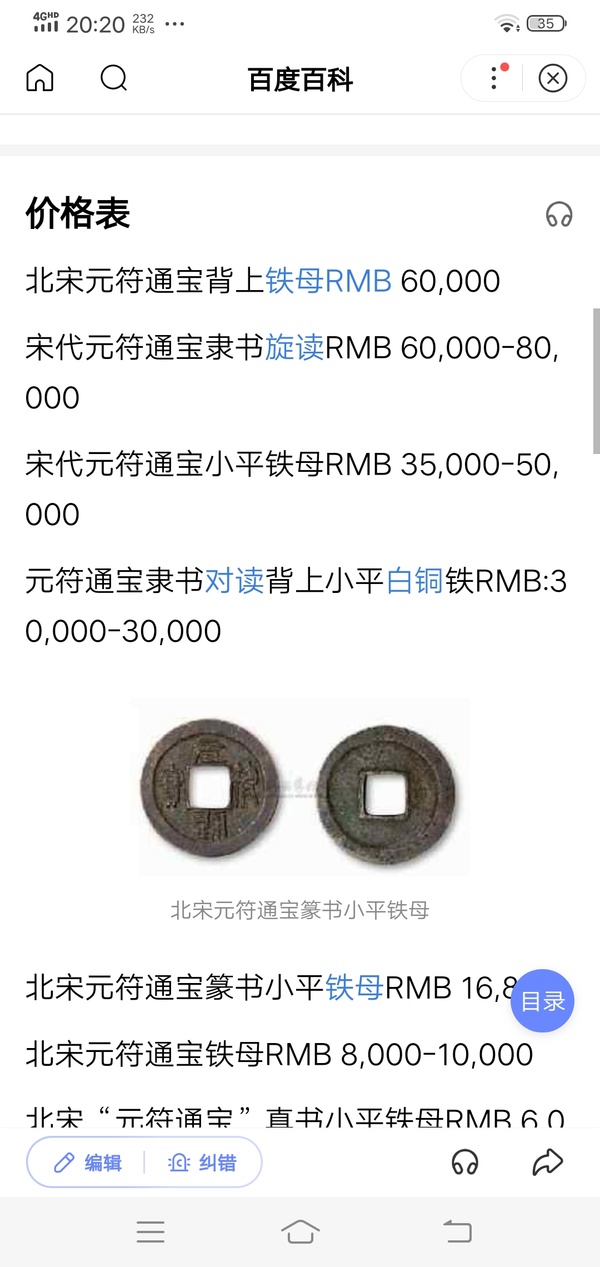Open recent apps from system menu button

click(x=151, y=1232)
